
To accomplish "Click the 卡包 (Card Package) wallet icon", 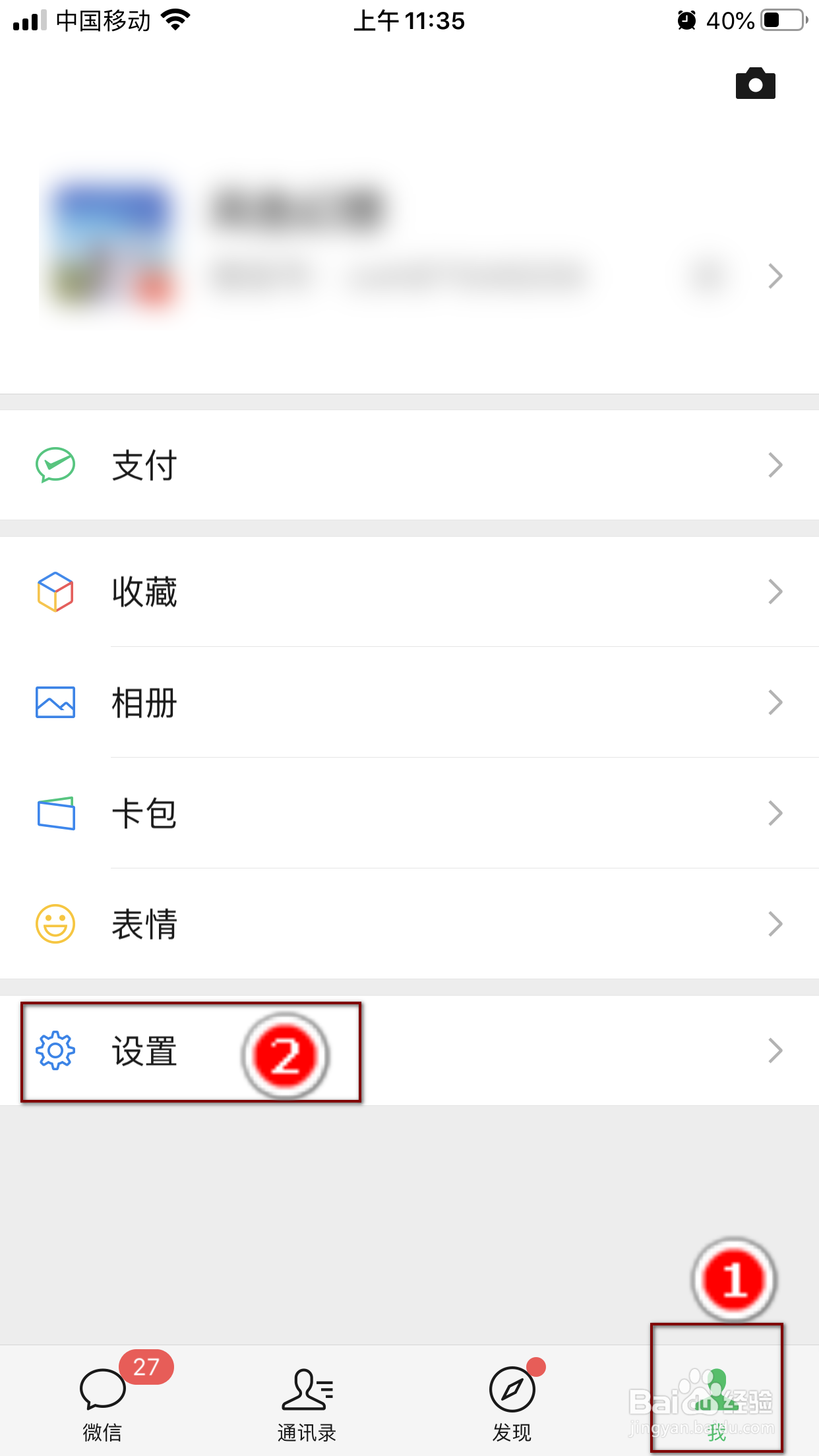I will [55, 814].
